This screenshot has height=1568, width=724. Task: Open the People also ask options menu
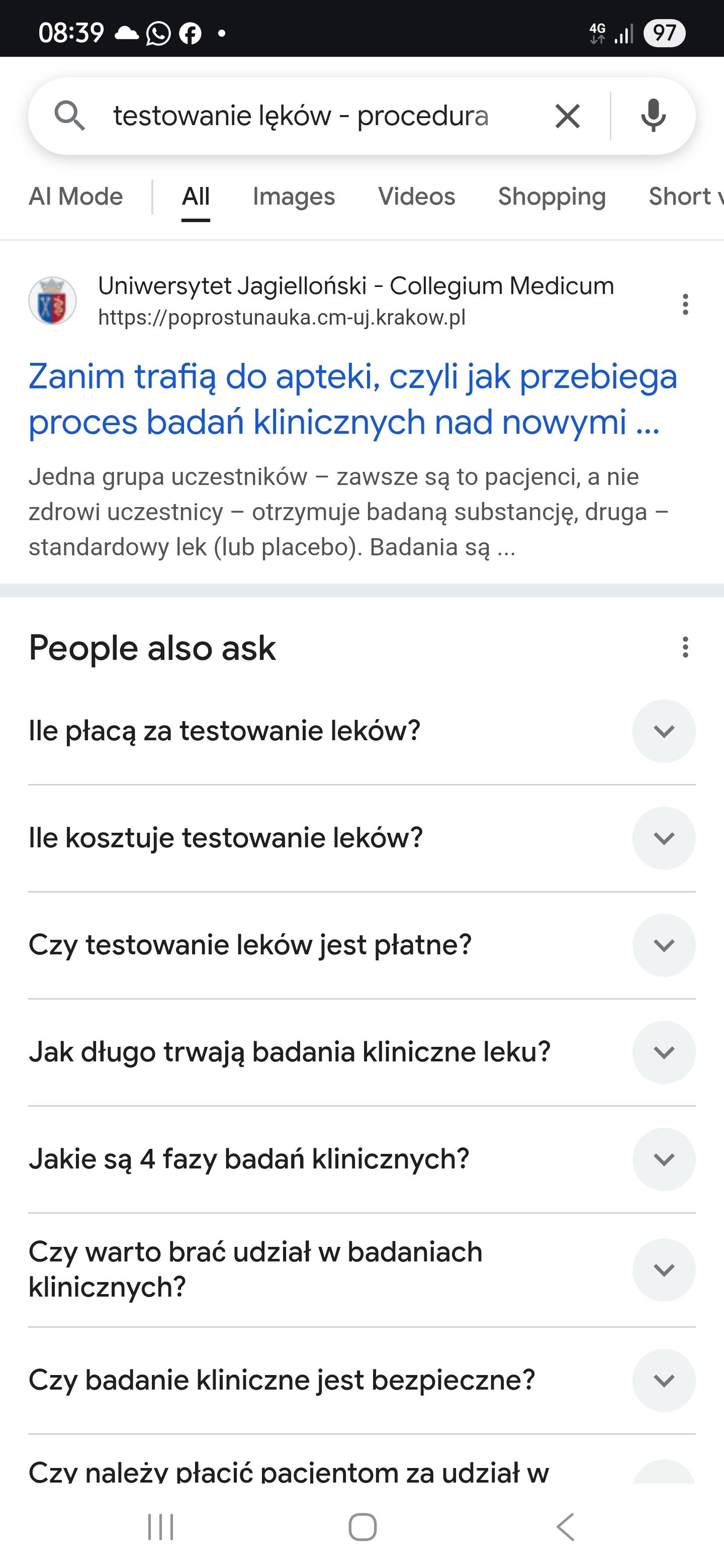point(685,647)
